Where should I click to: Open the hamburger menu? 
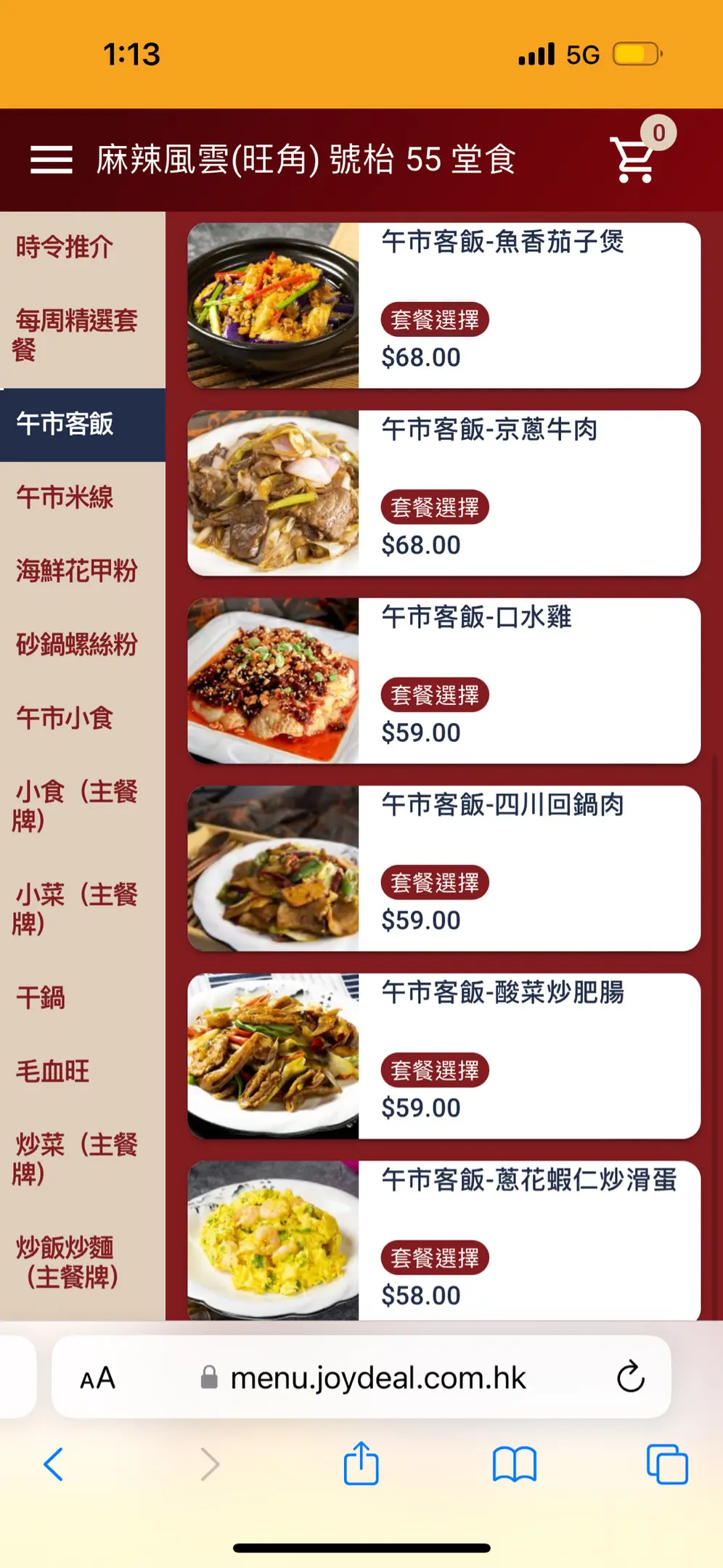51,160
